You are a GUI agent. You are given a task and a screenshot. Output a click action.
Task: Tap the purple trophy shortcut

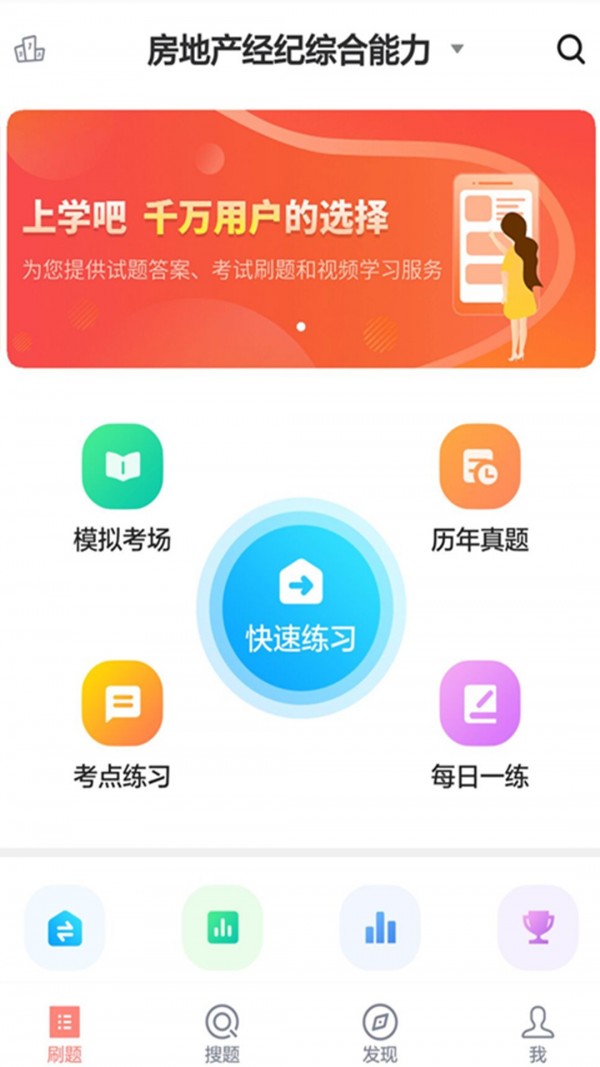click(538, 927)
